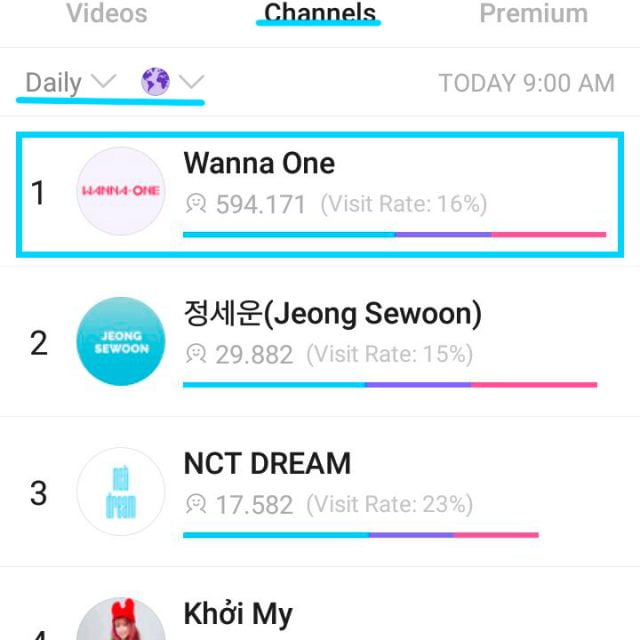640x640 pixels.
Task: Expand the Daily period dropdown
Action: pyautogui.click(x=70, y=83)
